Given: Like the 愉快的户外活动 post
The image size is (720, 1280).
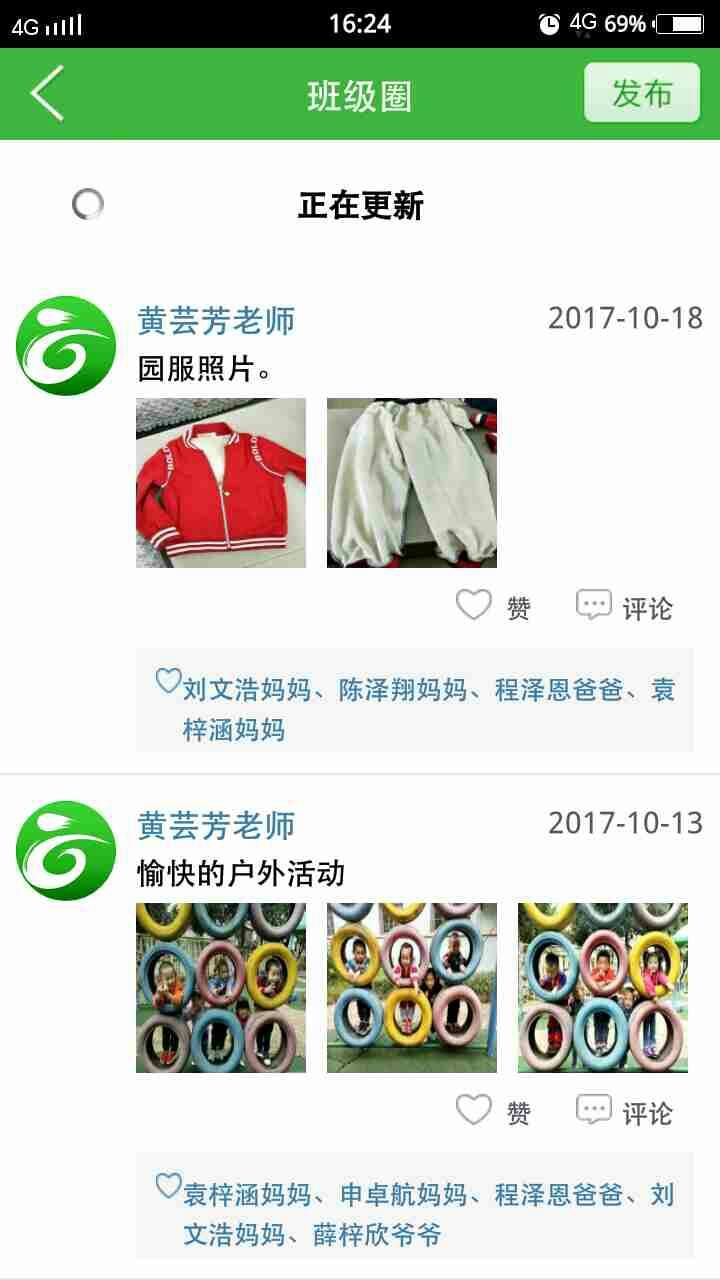Looking at the screenshot, I should pos(494,1112).
